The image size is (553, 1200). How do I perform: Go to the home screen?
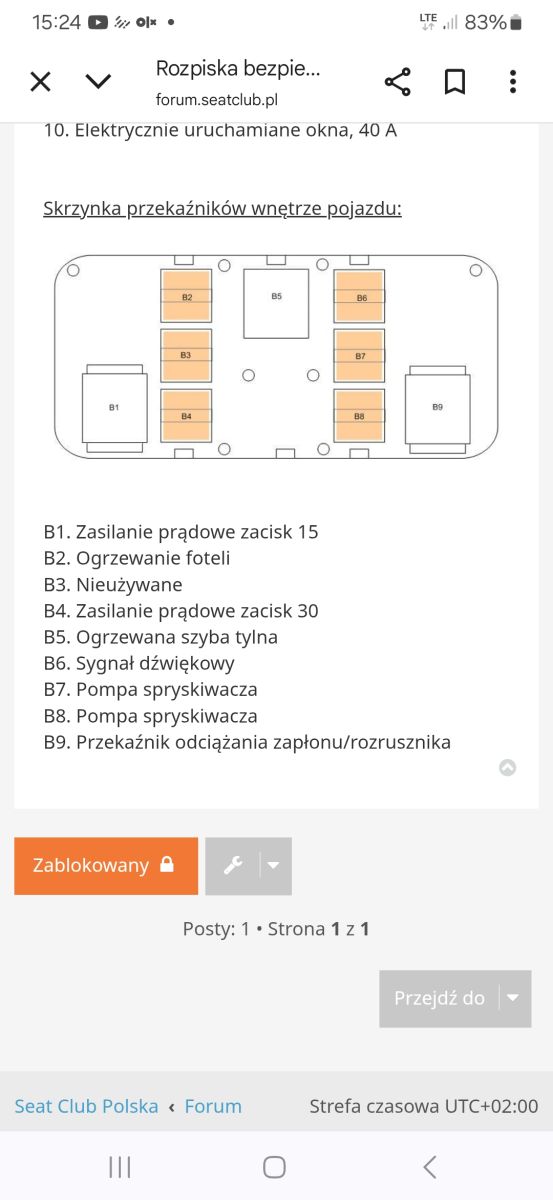pos(274,1166)
